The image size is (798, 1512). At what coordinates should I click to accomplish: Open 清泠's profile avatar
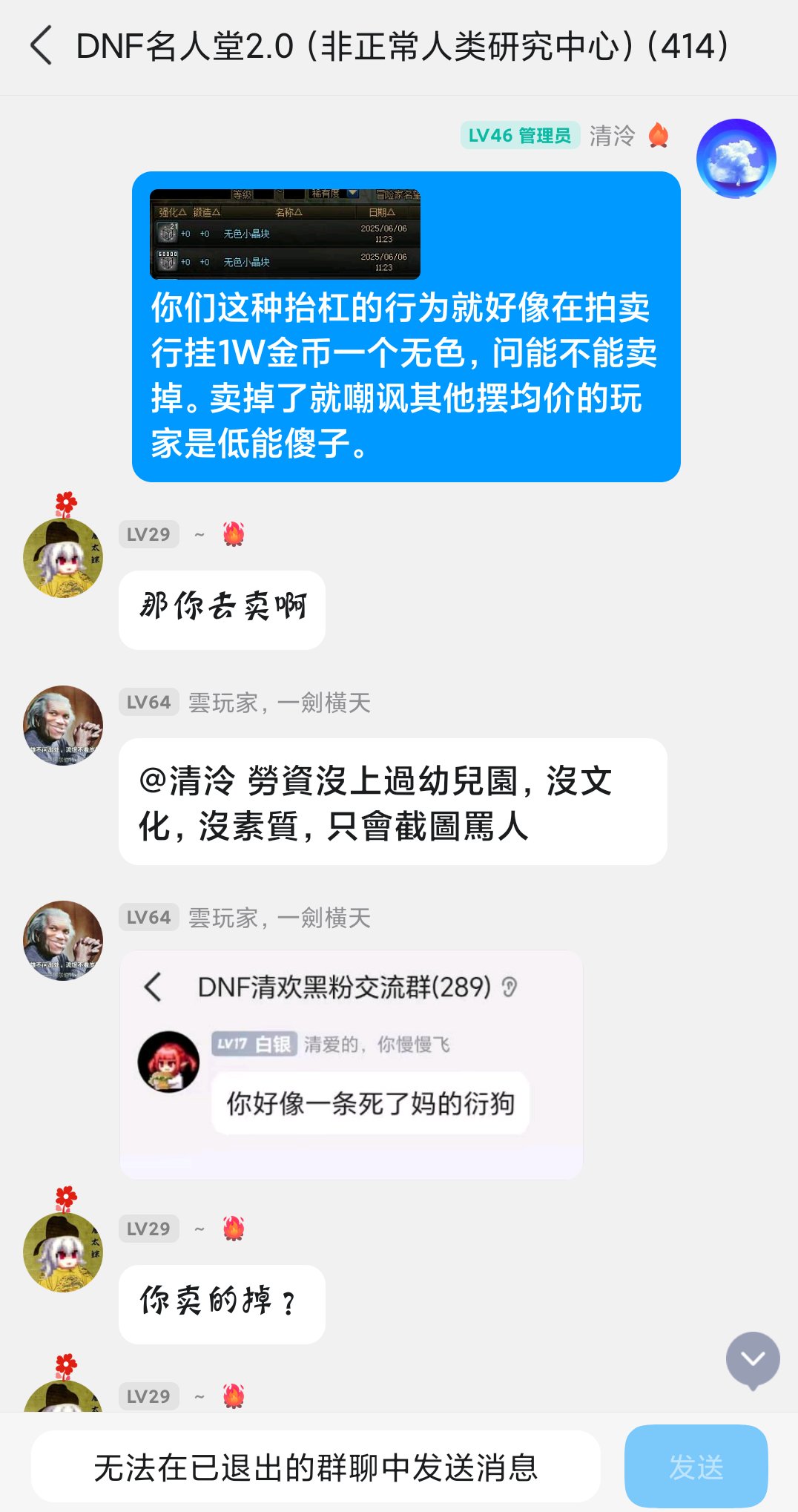[x=736, y=159]
